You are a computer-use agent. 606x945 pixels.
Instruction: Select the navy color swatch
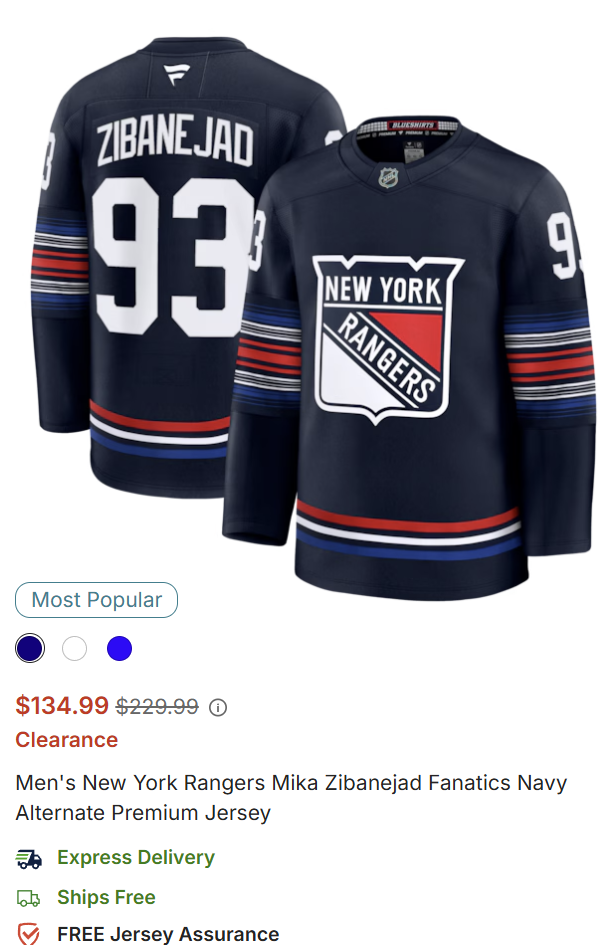coord(29,649)
